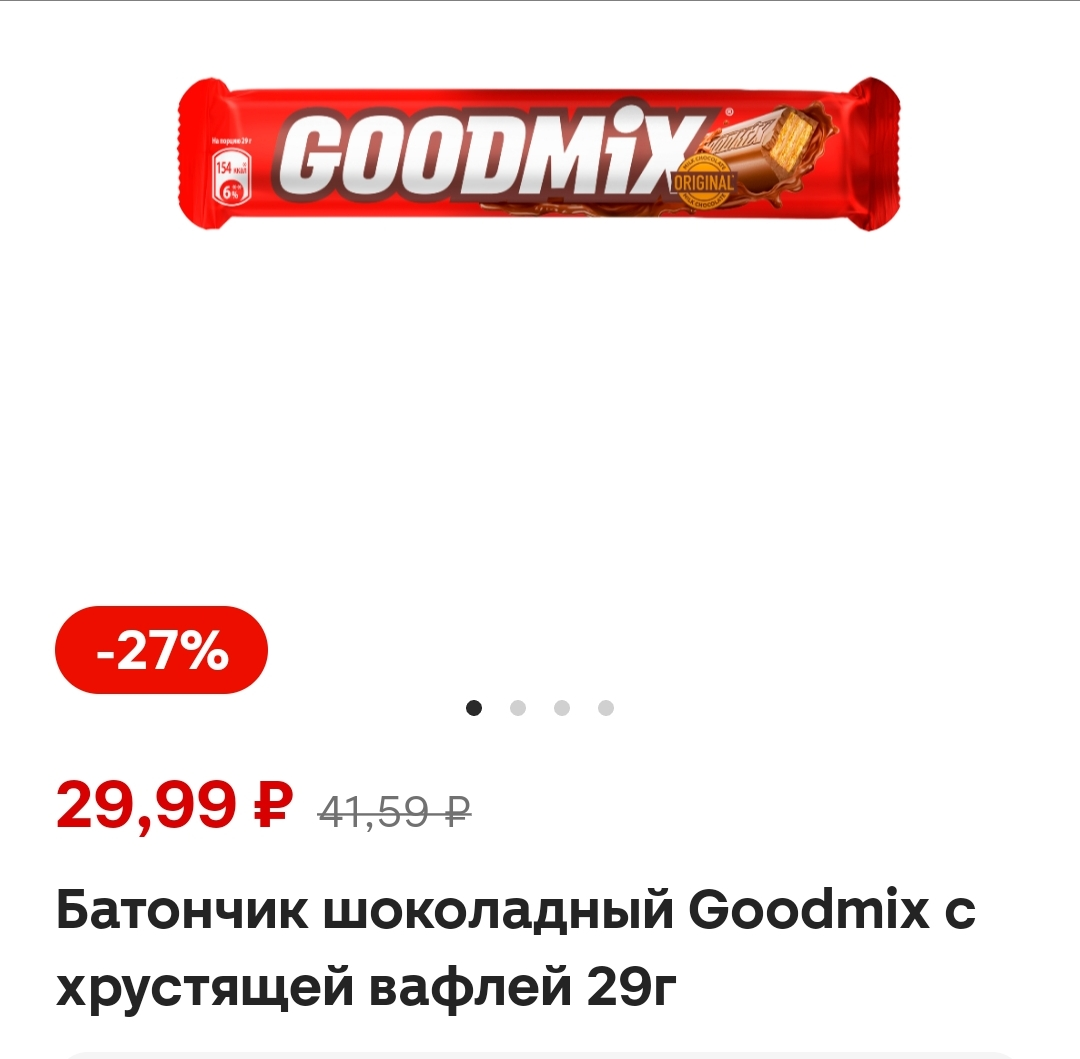This screenshot has height=1059, width=1080.
Task: Select the third photo indicator dot
Action: [562, 708]
